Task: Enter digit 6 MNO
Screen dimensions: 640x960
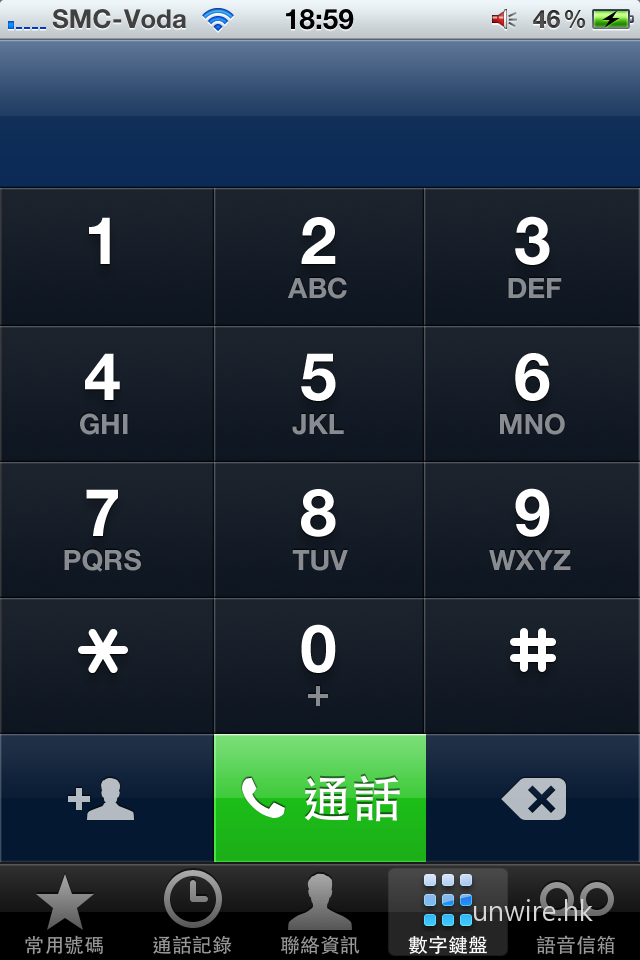Action: tap(532, 394)
